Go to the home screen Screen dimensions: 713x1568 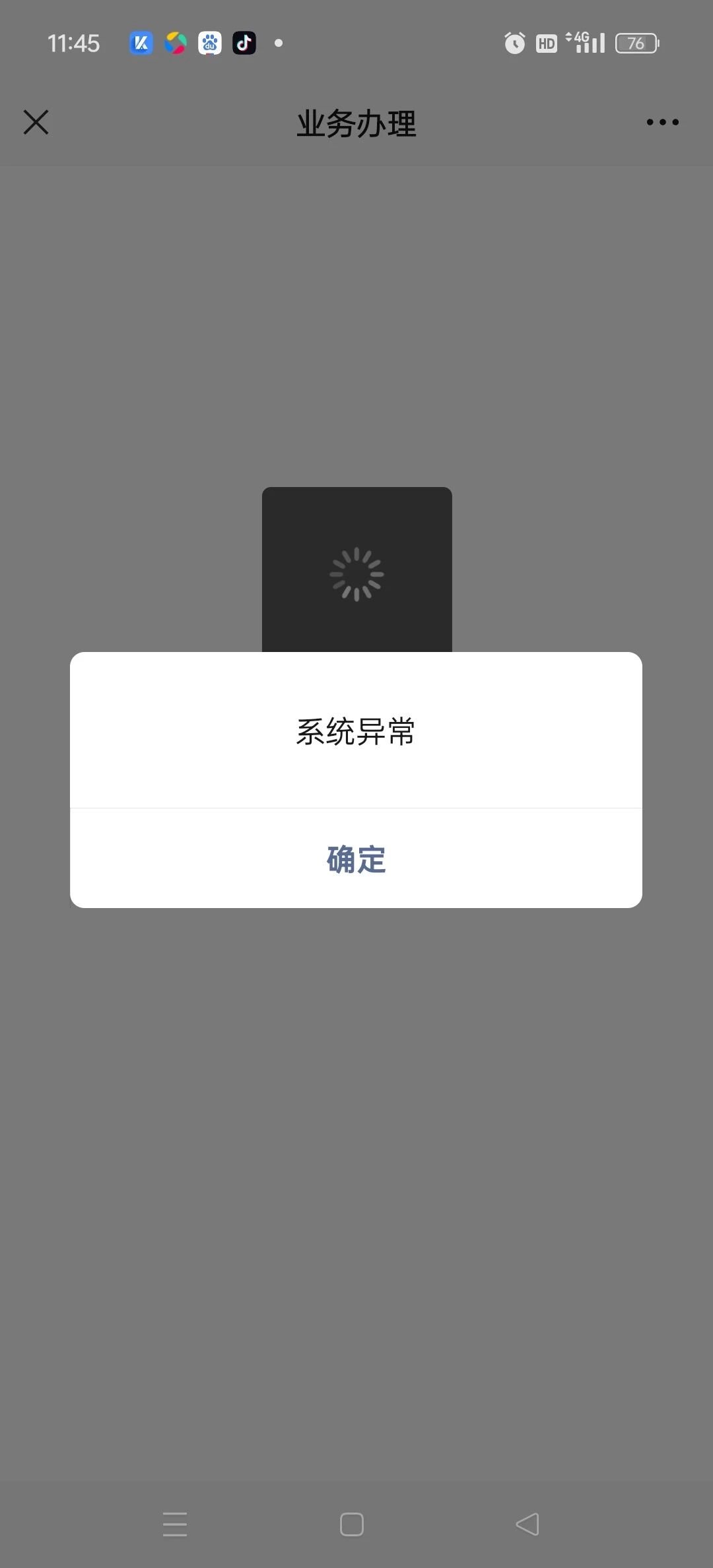coord(351,1524)
